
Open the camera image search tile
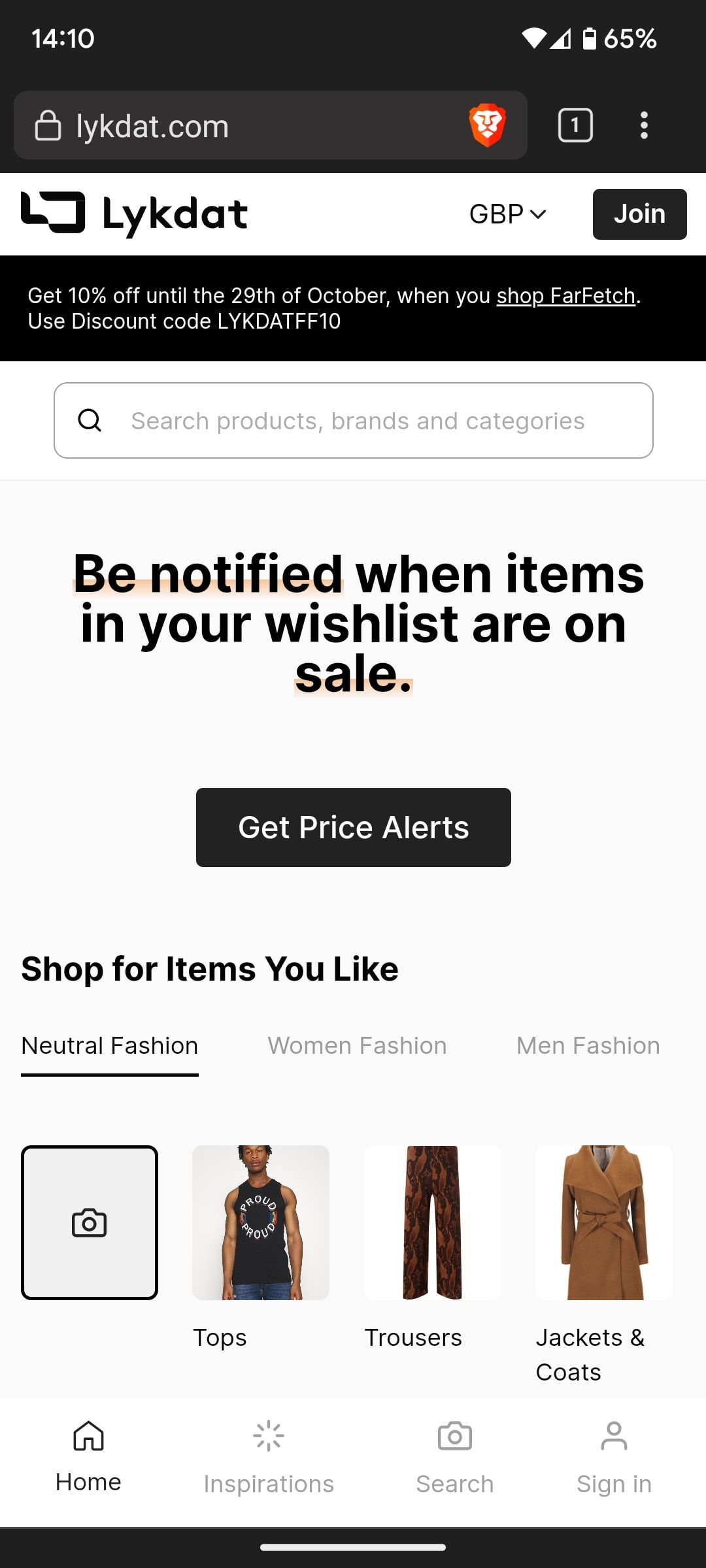coord(90,1222)
